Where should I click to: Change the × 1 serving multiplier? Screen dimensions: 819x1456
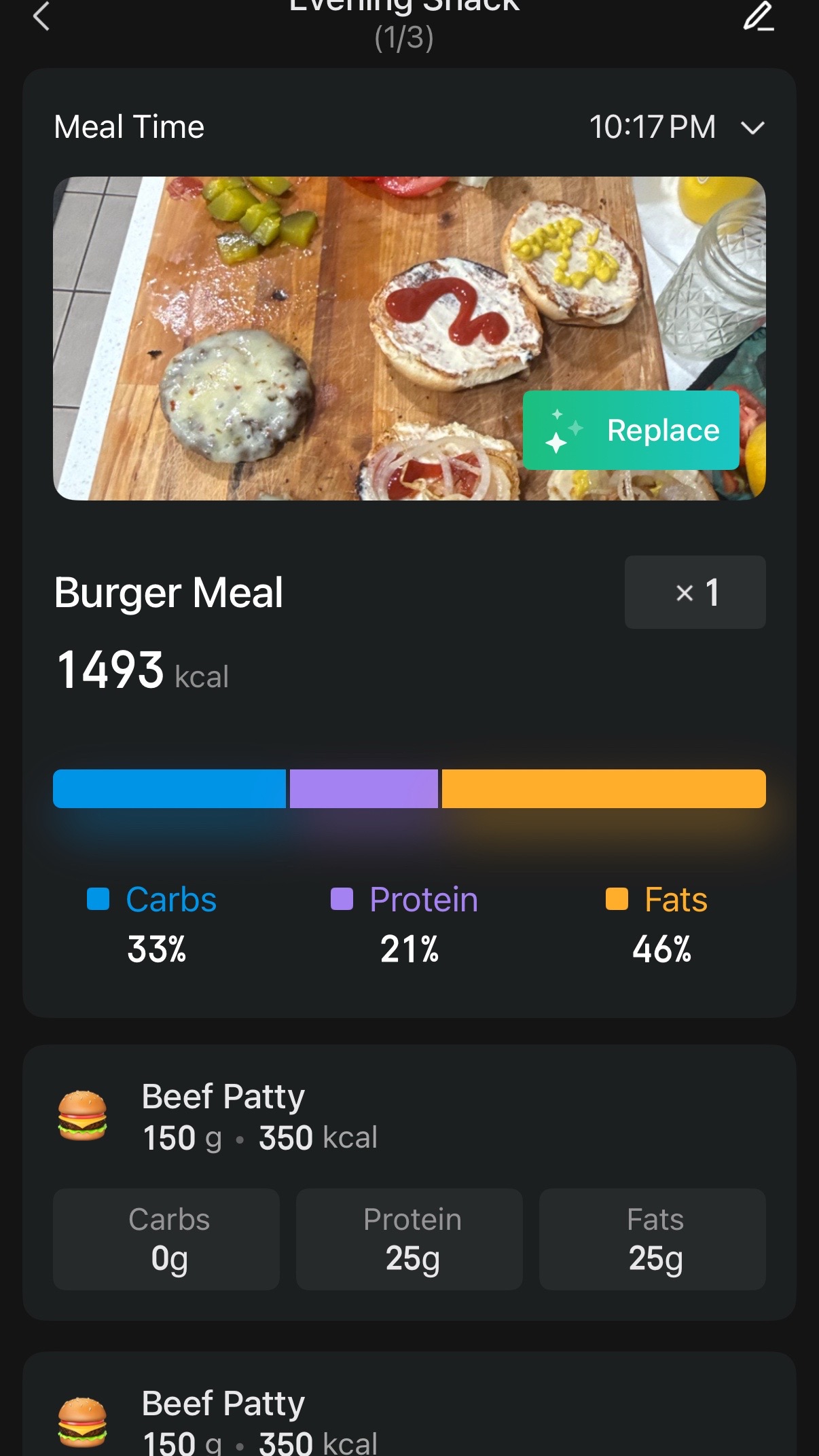pyautogui.click(x=695, y=592)
